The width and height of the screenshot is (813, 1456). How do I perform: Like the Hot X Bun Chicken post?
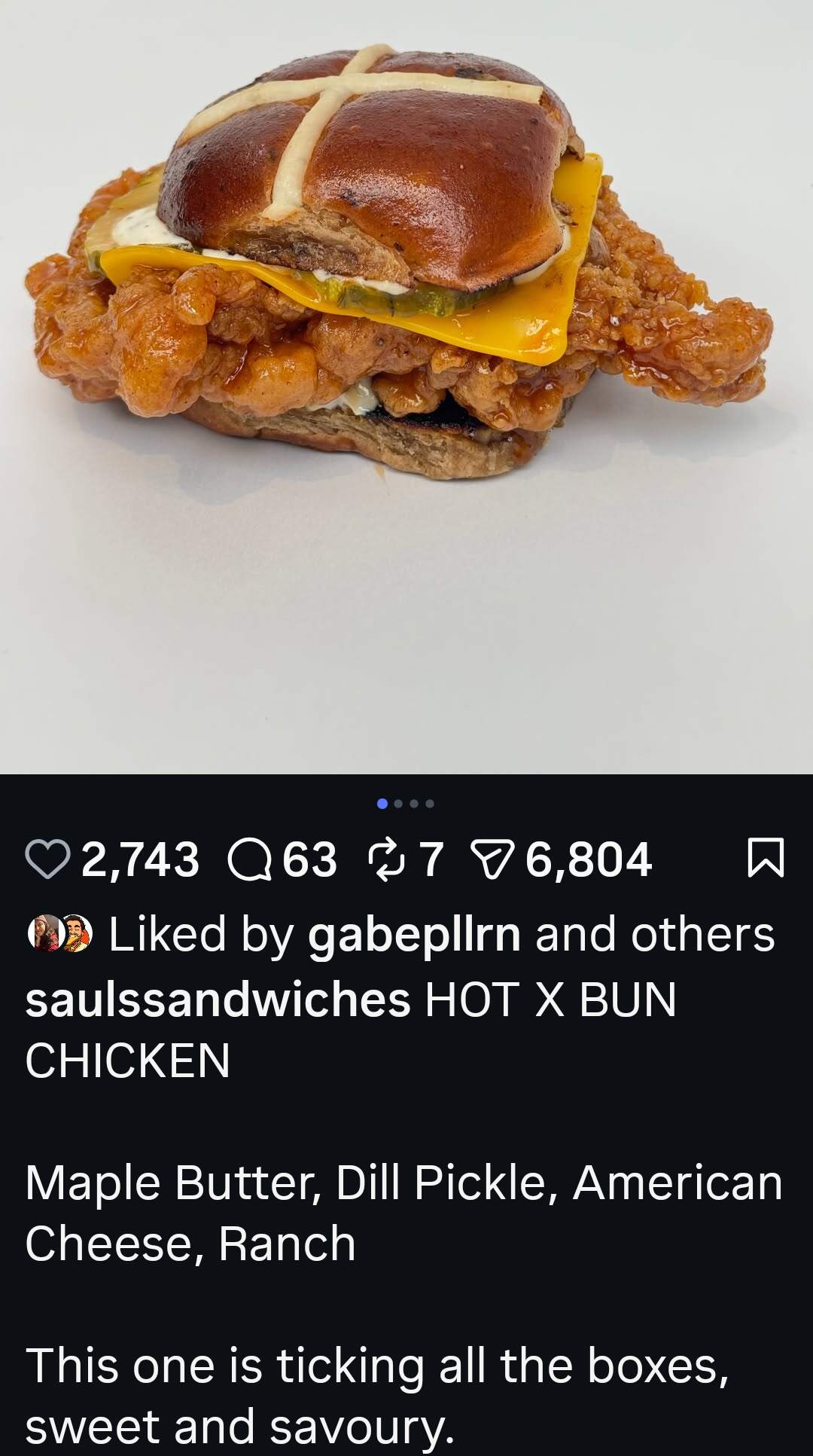[x=47, y=860]
